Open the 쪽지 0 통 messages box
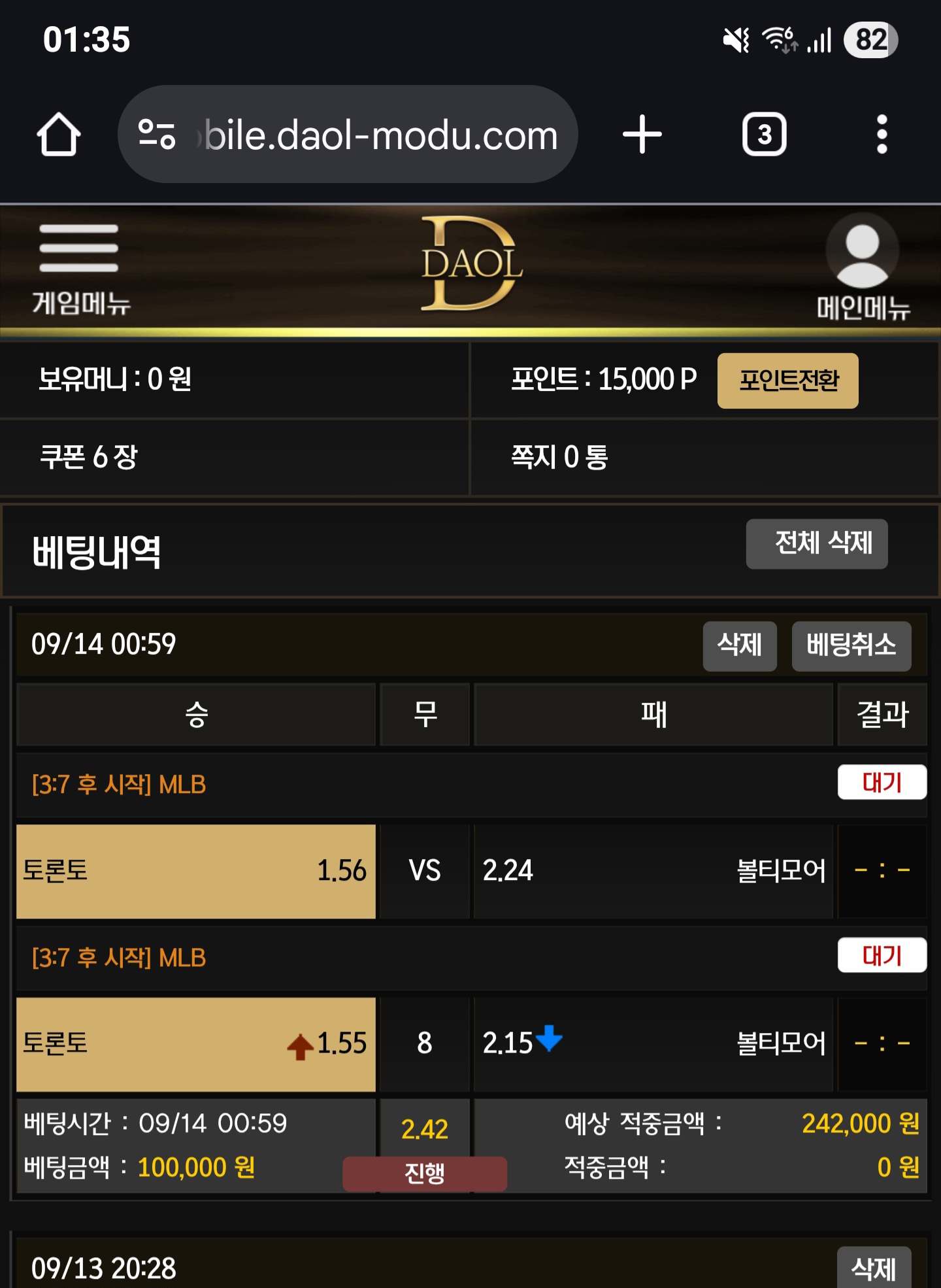This screenshot has height=1288, width=941. pyautogui.click(x=559, y=456)
